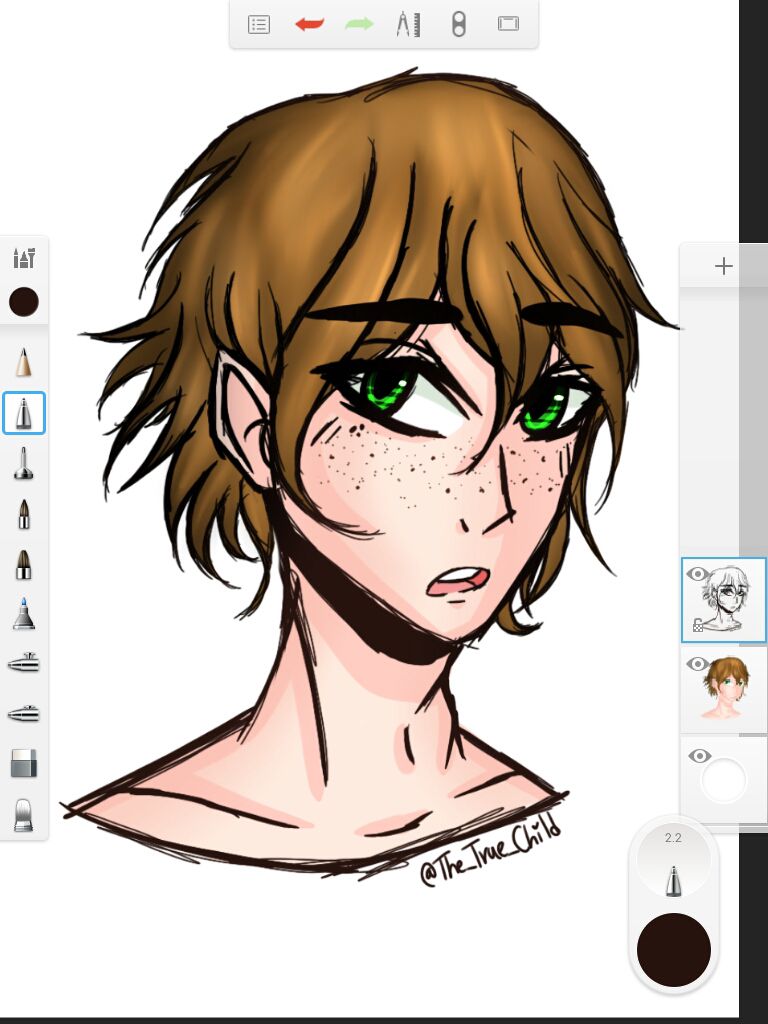Screen dimensions: 768x1024
Task: Open the brush library
Action: [x=24, y=259]
